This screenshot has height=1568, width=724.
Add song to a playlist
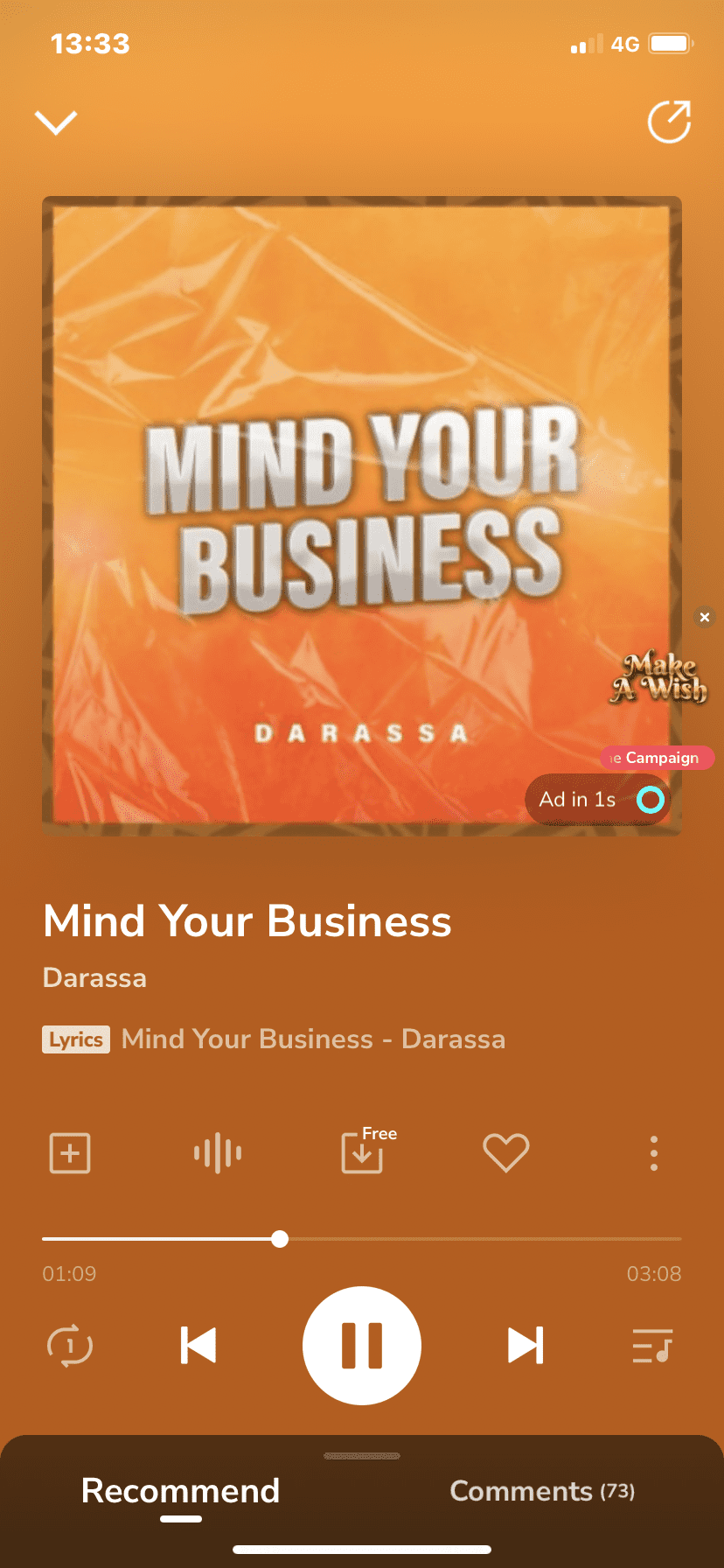click(70, 1152)
